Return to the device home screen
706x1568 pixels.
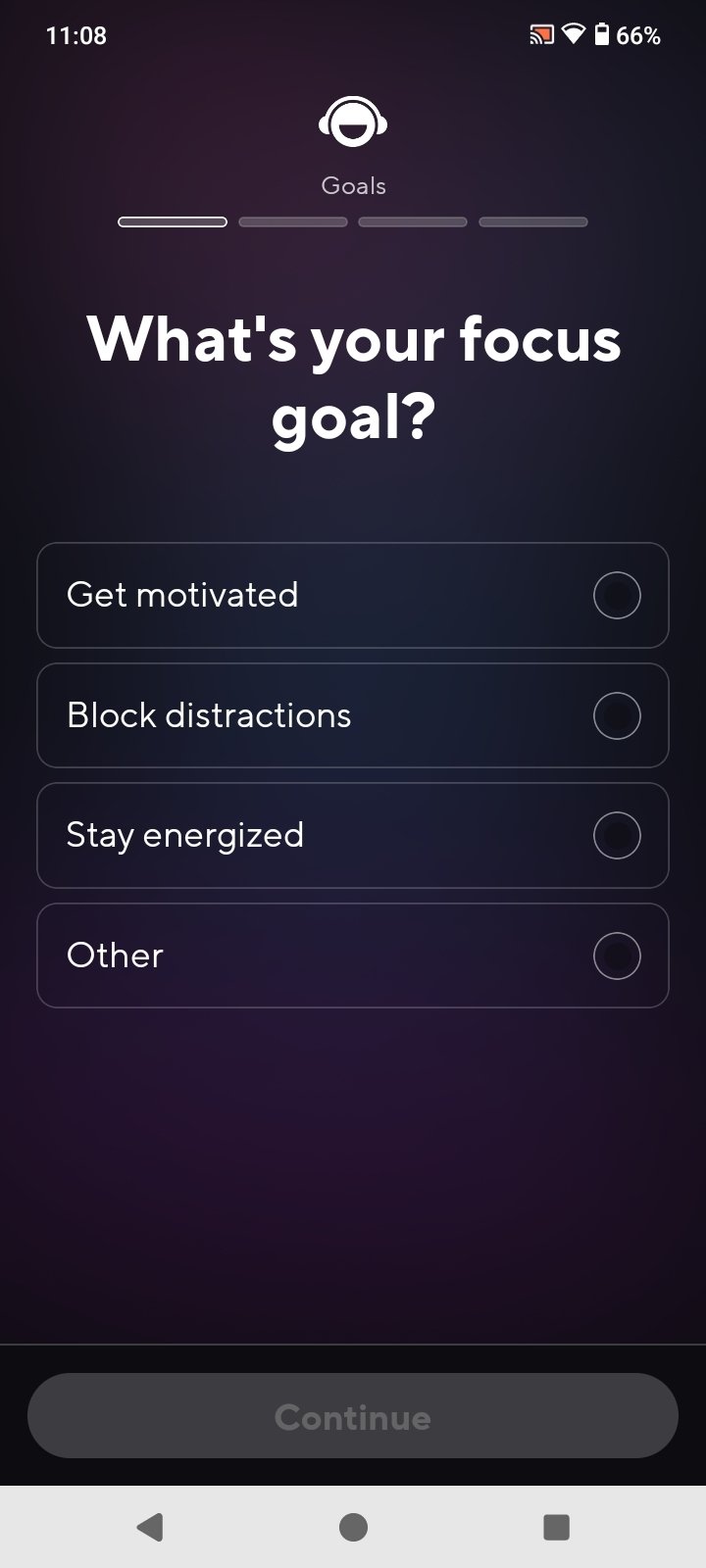click(353, 1526)
